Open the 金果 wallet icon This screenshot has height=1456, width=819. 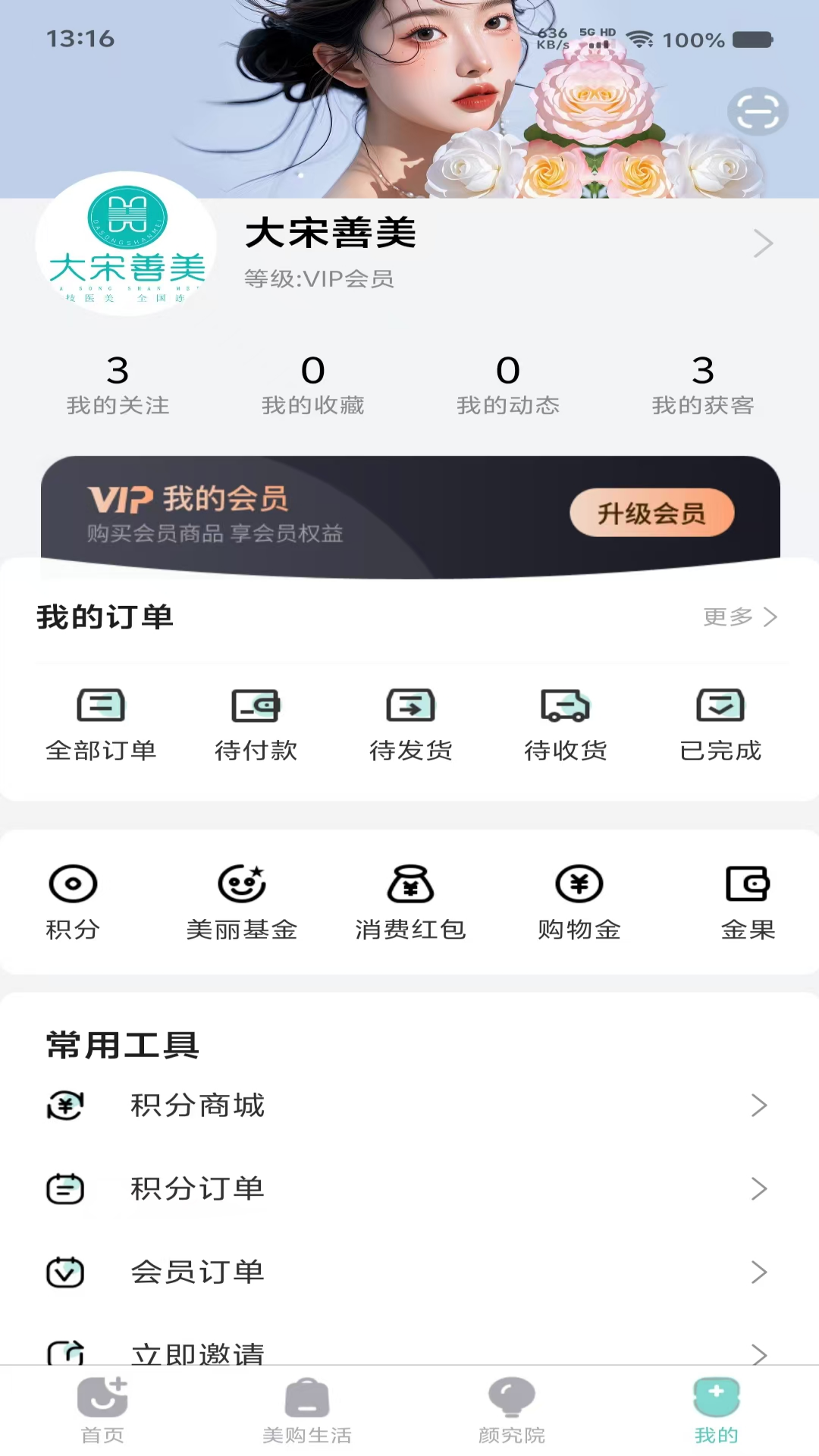point(748,884)
